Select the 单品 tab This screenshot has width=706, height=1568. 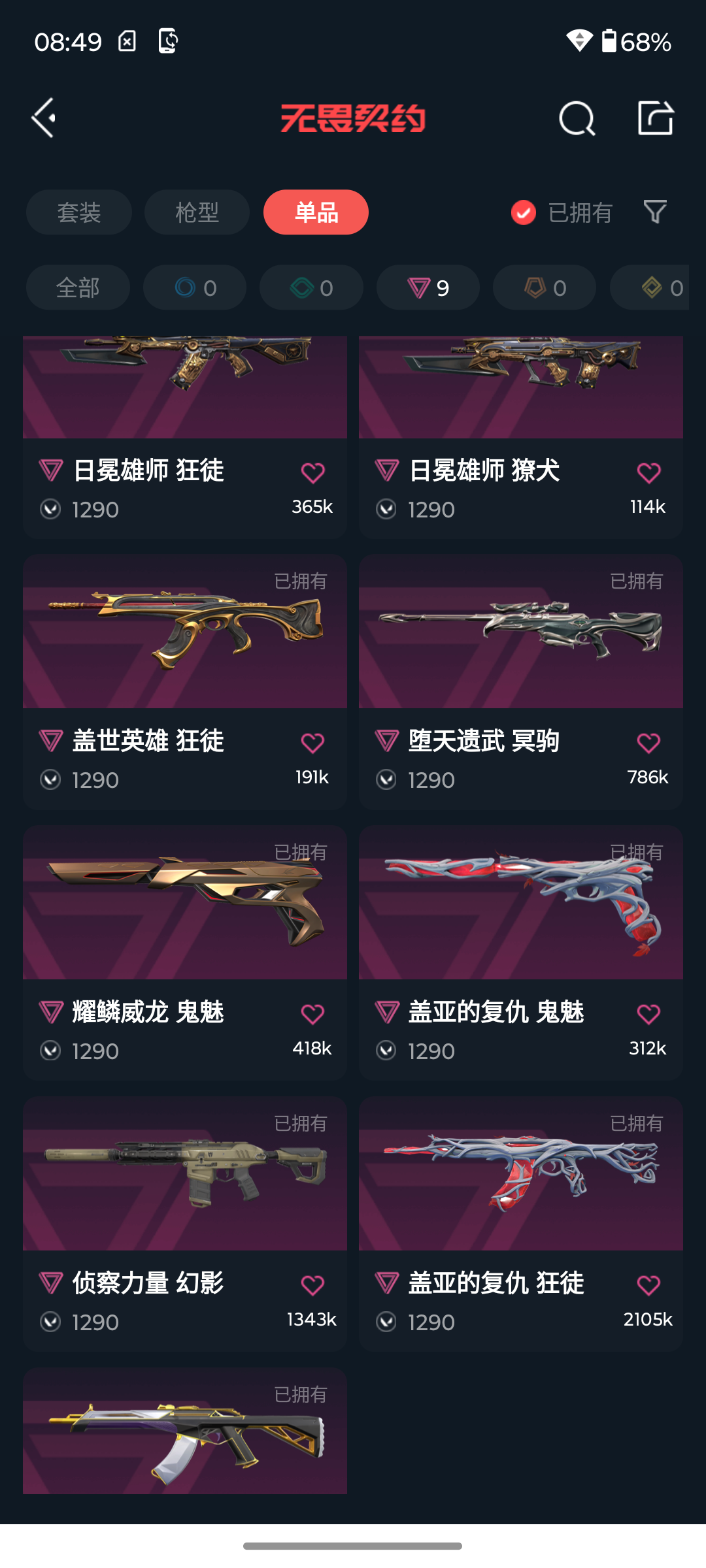click(316, 212)
